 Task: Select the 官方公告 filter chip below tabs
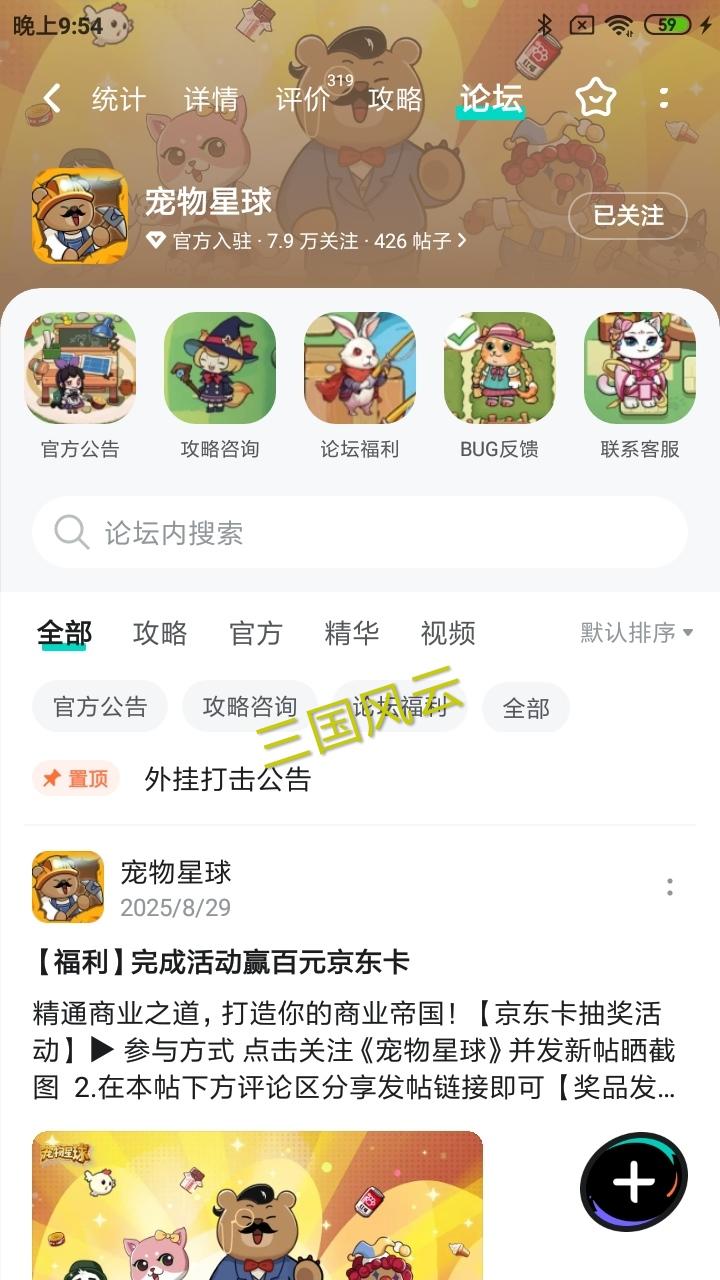click(x=99, y=707)
